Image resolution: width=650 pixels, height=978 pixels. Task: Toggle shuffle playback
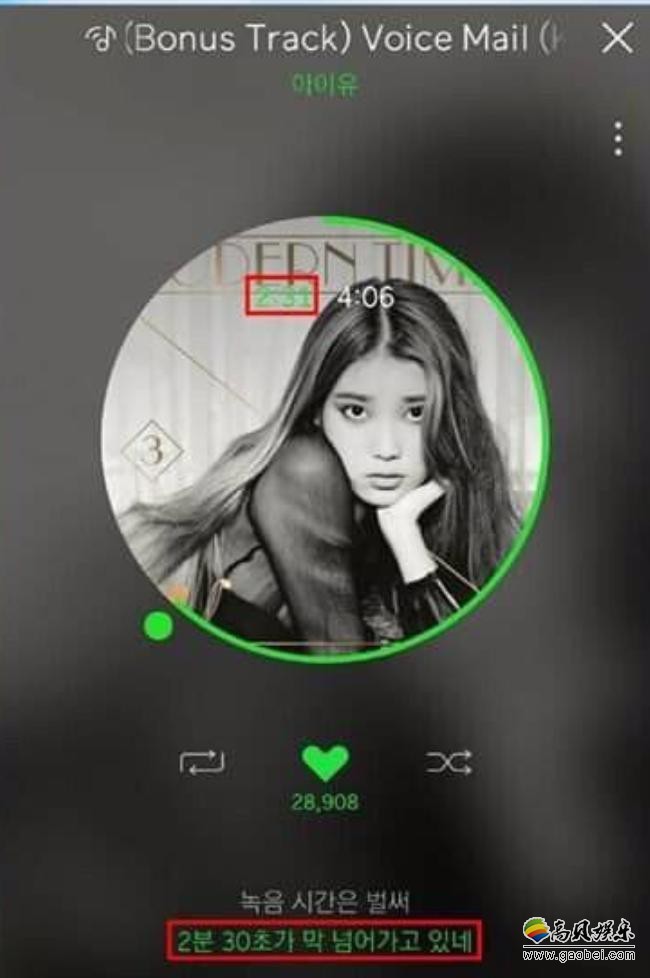click(449, 763)
